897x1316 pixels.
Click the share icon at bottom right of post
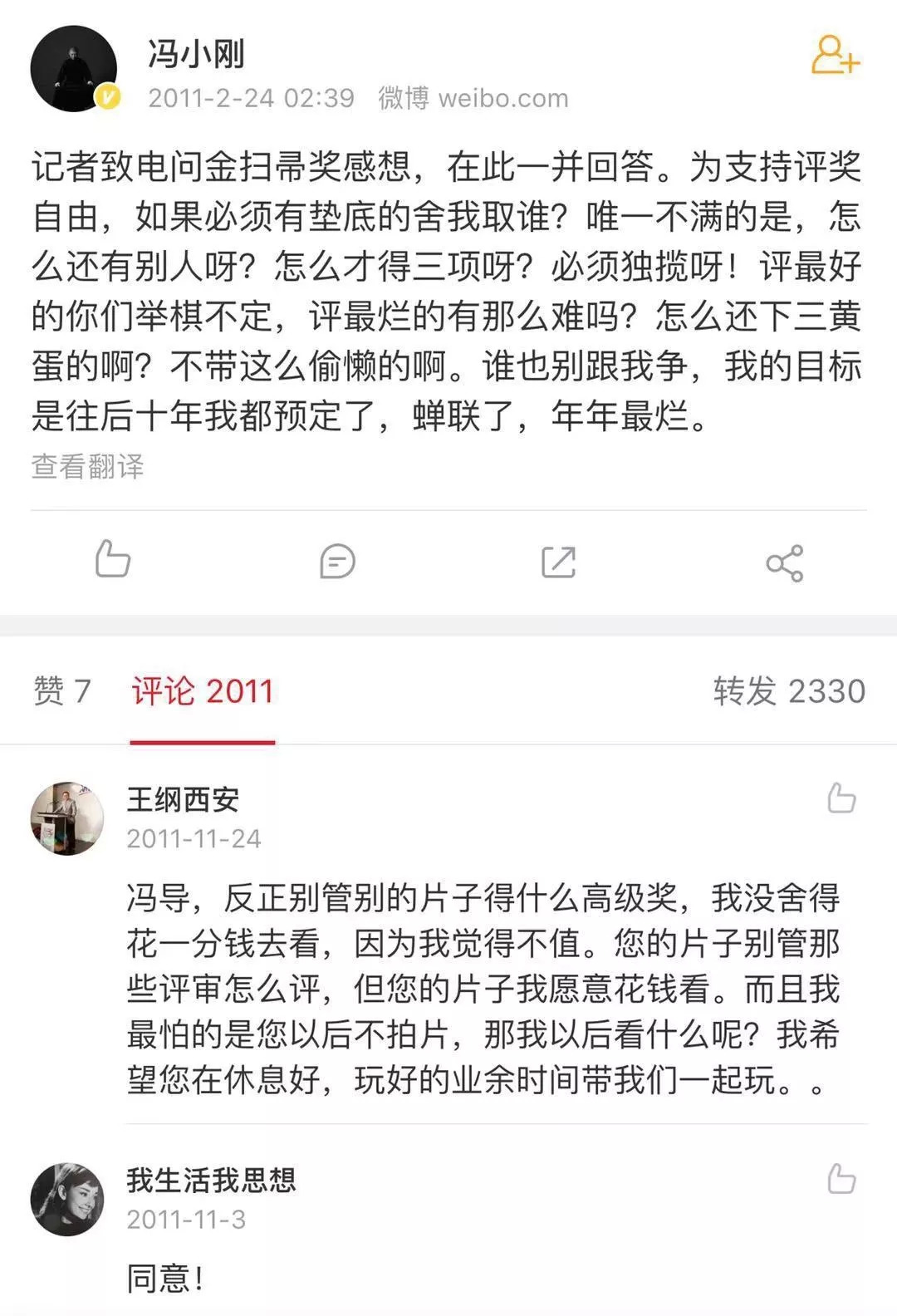[785, 562]
